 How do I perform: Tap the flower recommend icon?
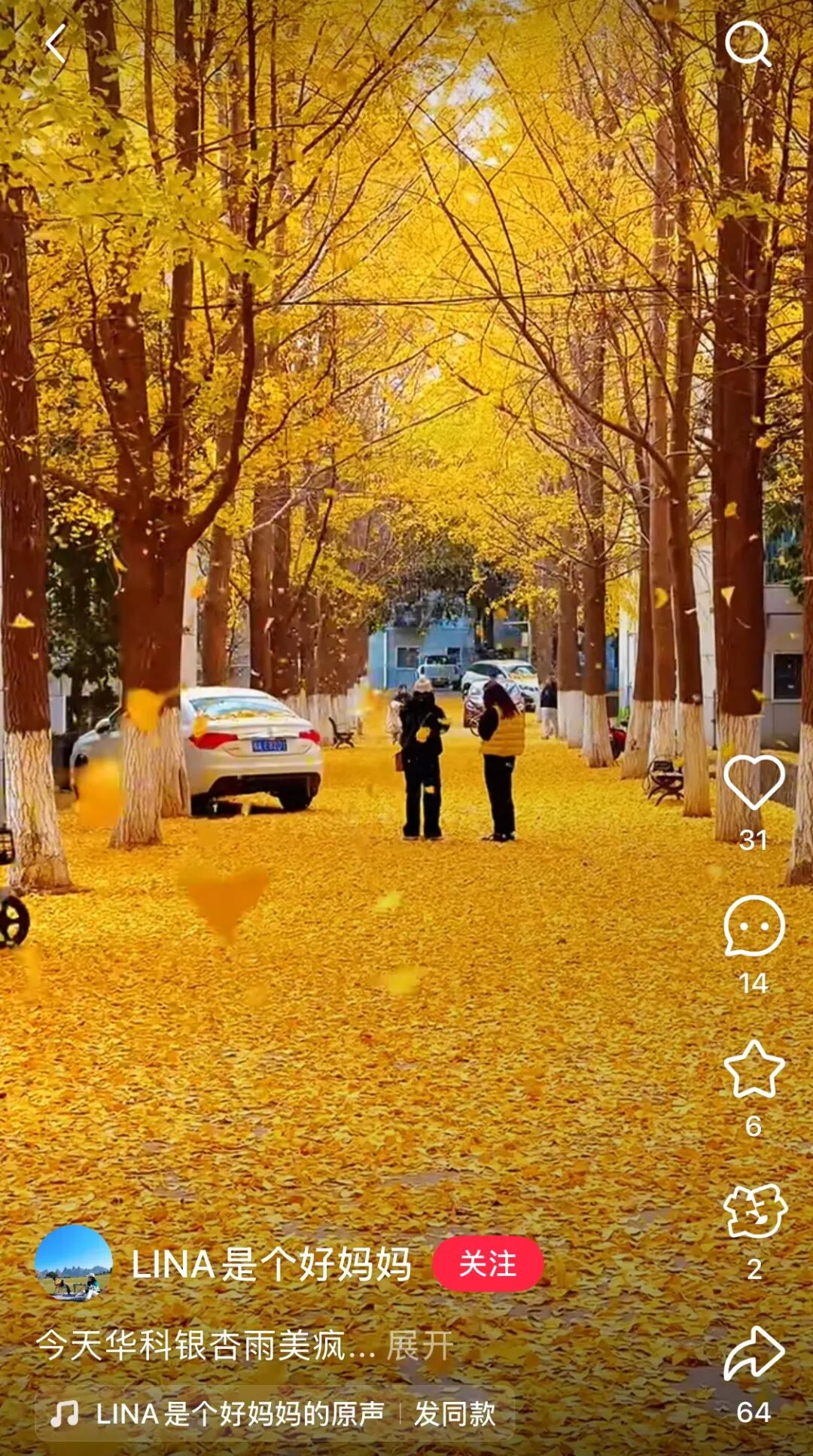755,1212
